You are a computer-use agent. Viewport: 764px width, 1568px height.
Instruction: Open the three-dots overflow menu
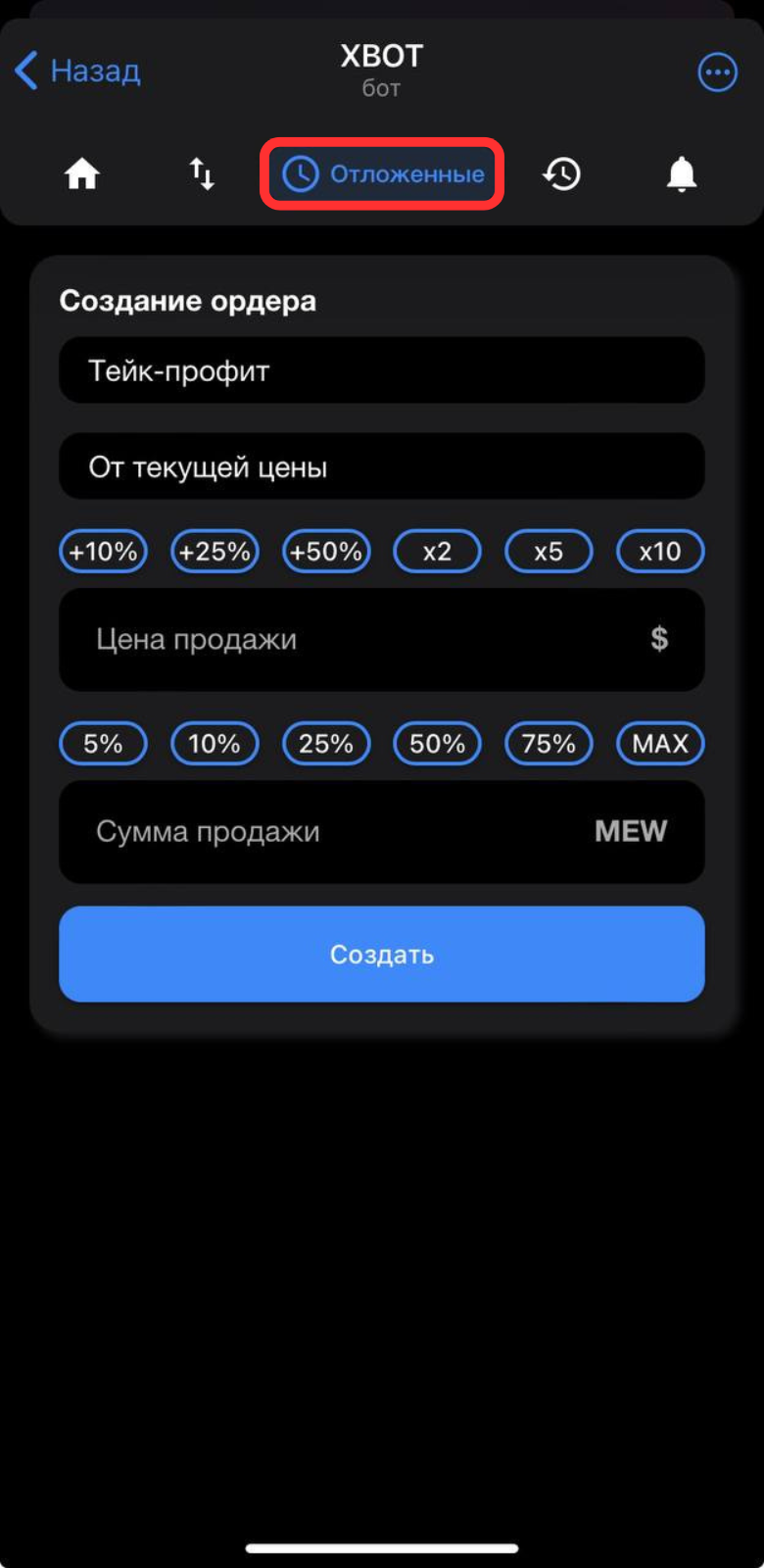[717, 72]
